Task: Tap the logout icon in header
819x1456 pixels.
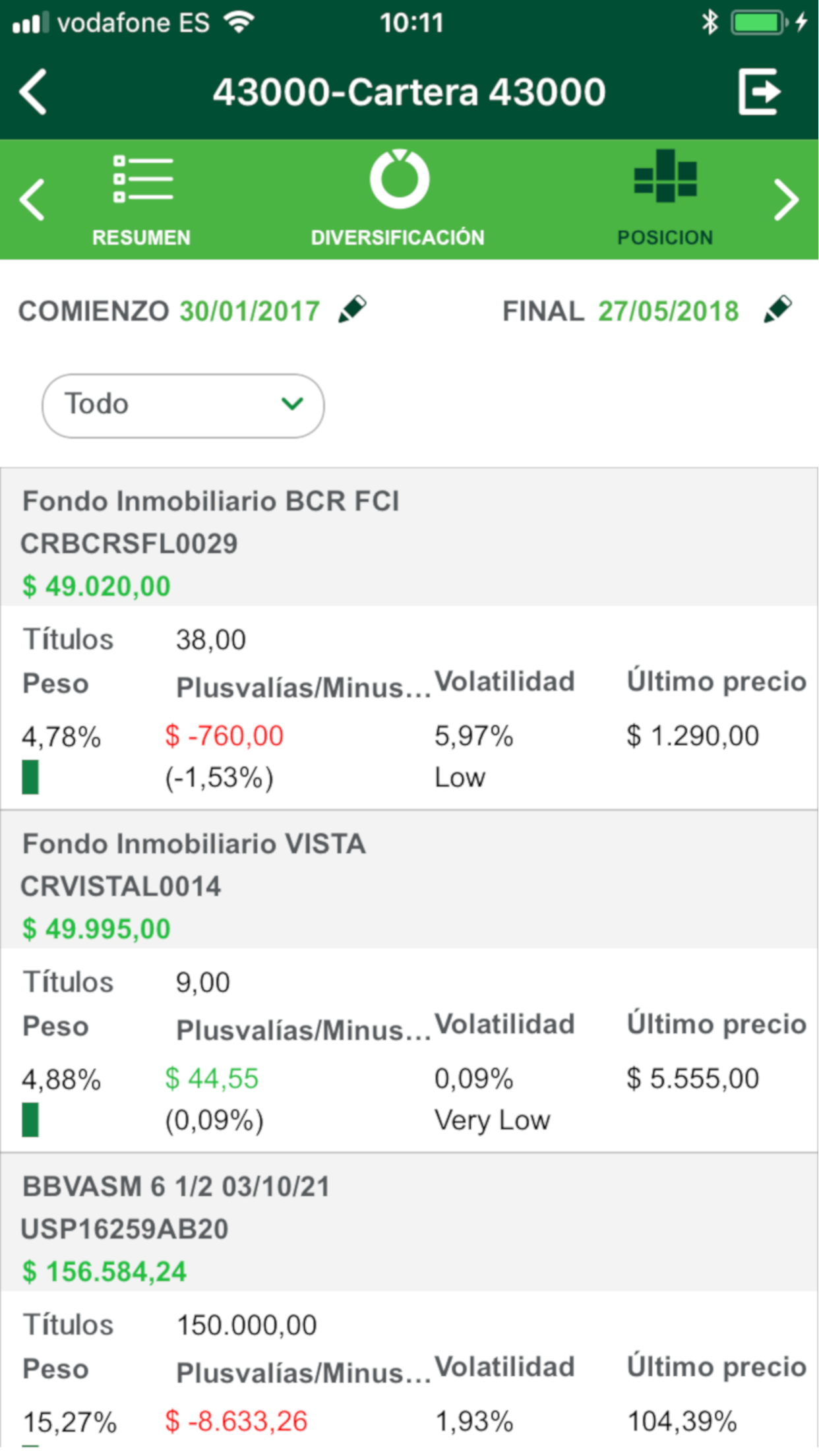Action: point(759,92)
